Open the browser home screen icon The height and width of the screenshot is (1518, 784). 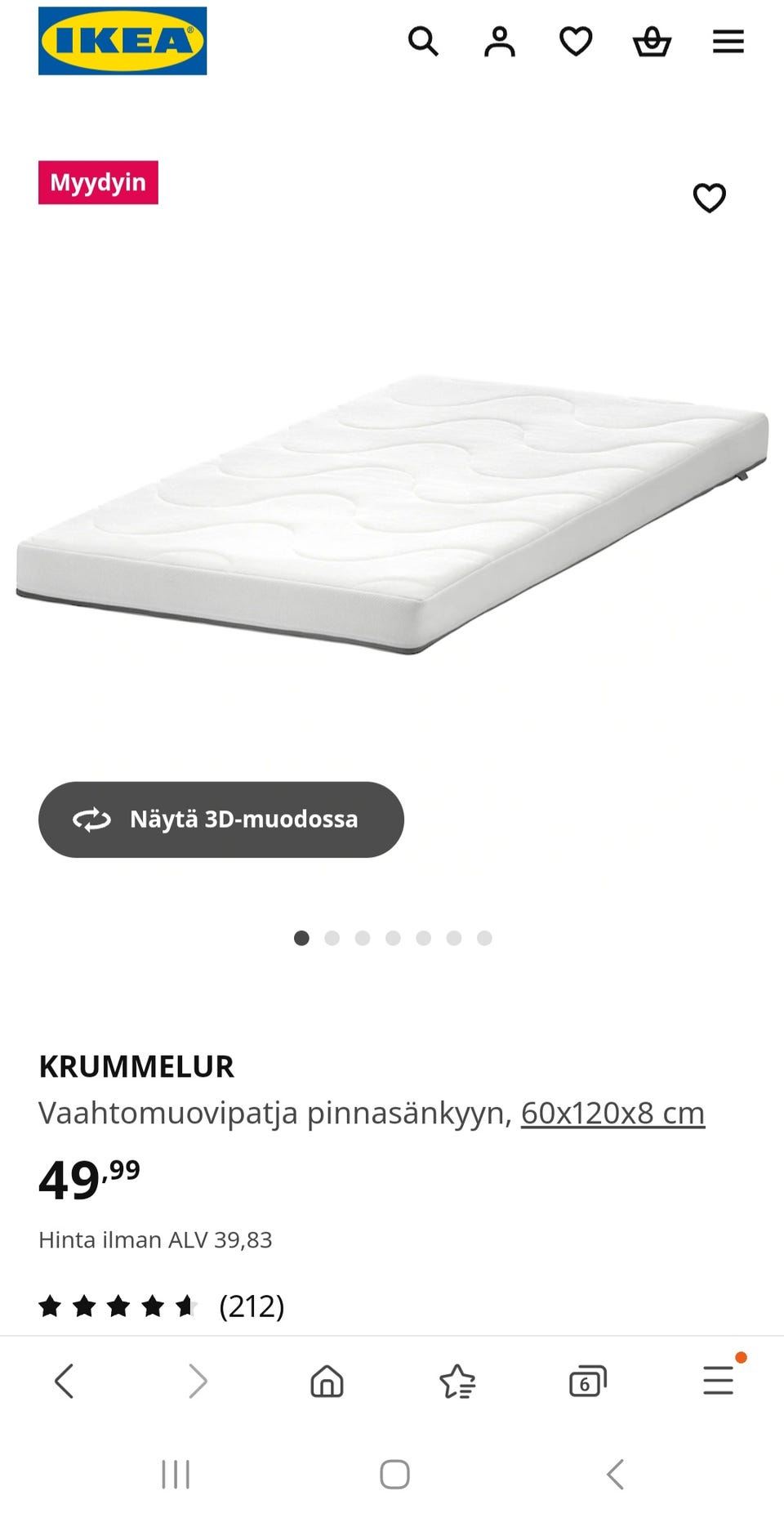pos(327,1382)
